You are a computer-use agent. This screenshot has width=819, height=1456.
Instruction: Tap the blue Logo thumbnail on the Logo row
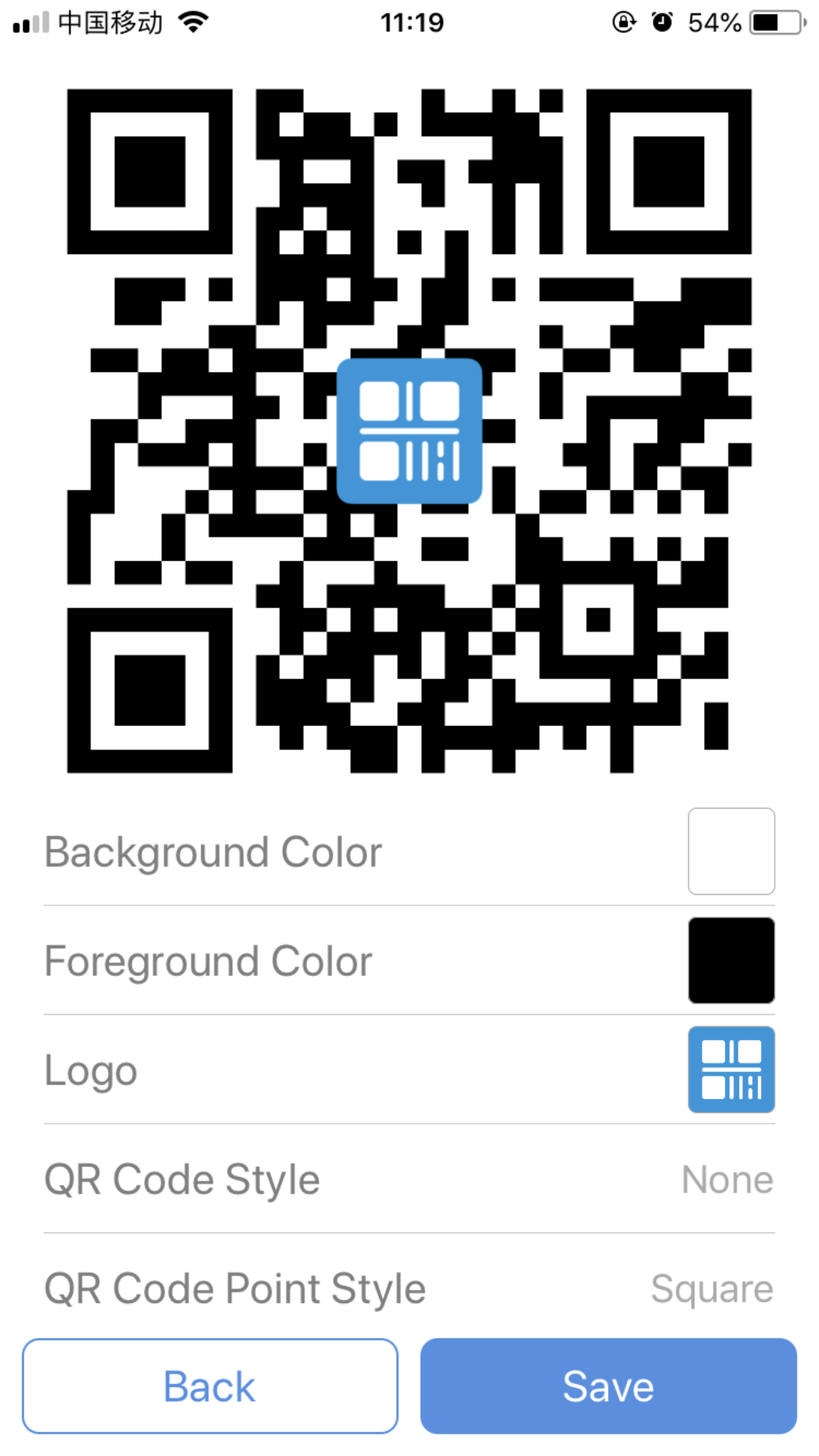coord(731,1070)
